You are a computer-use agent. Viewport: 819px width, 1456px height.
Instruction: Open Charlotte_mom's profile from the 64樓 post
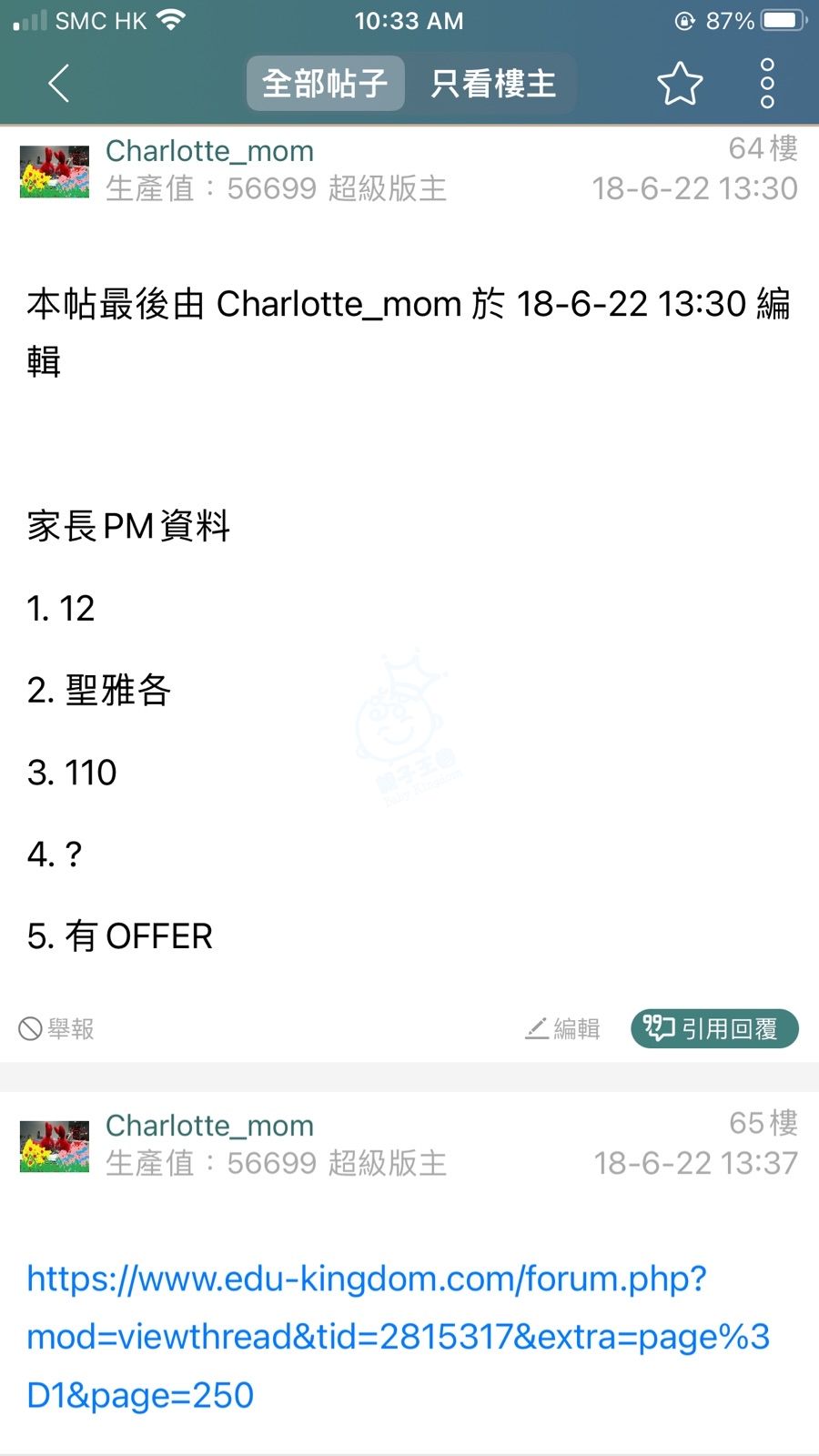(x=209, y=150)
